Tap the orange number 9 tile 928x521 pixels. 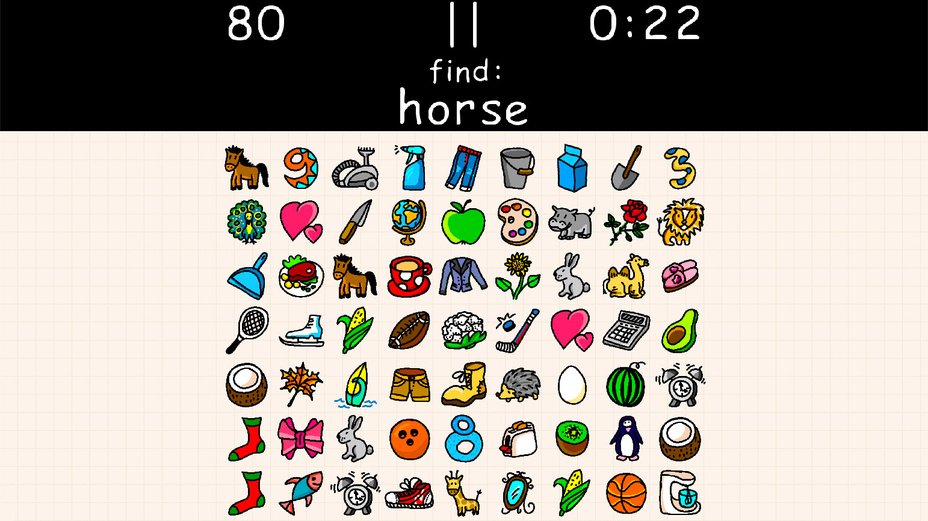[x=300, y=168]
